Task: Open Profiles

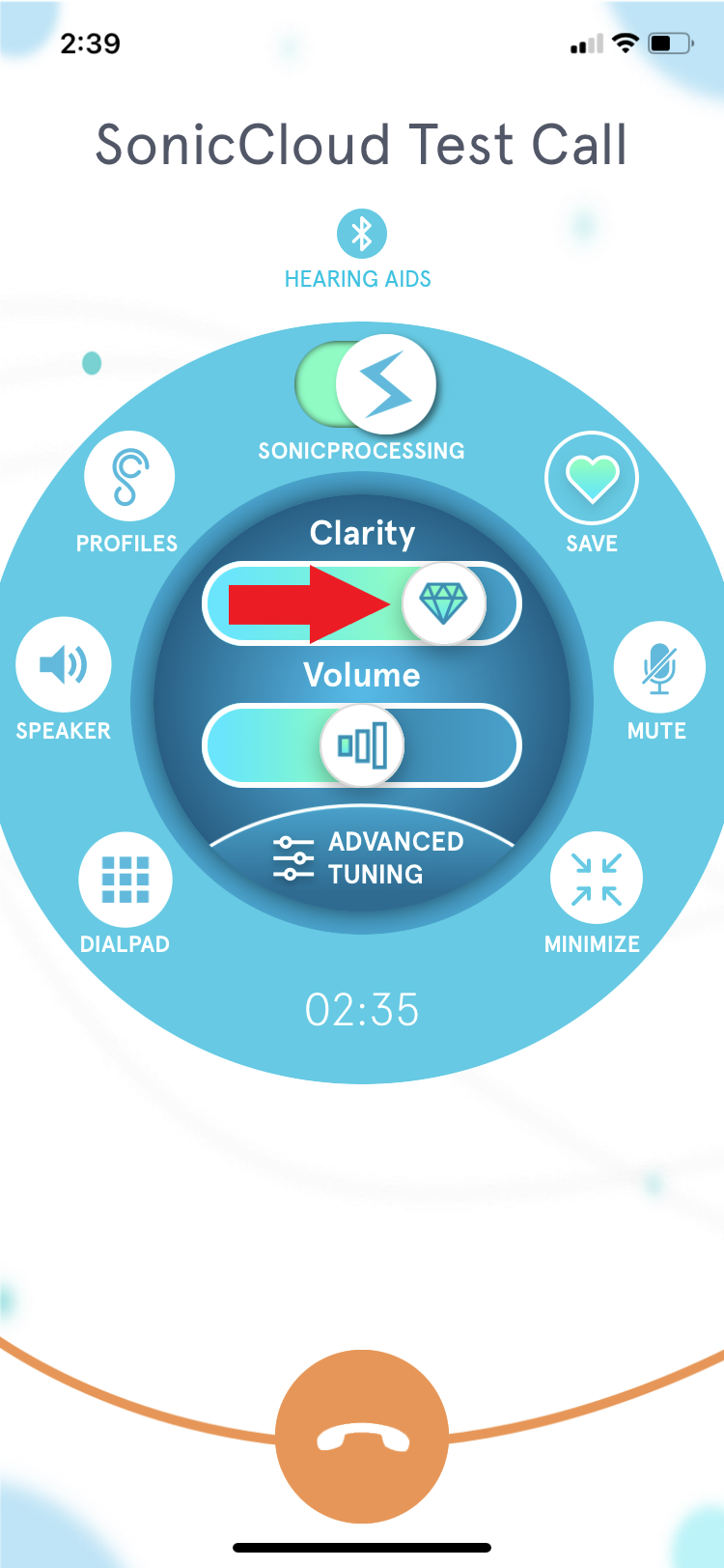Action: [x=128, y=477]
